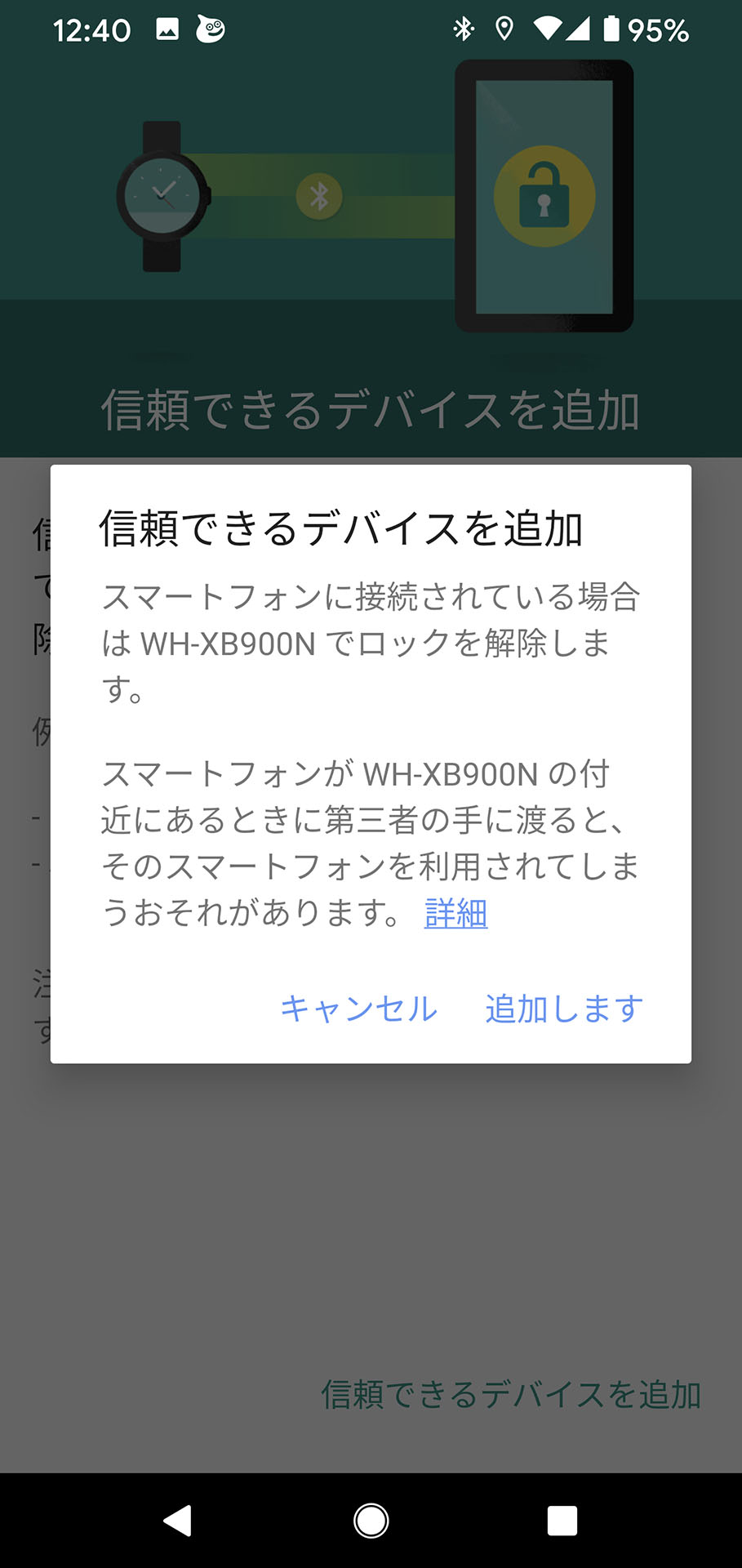This screenshot has height=1568, width=742.
Task: Open the 詳細 link for more info
Action: 455,913
